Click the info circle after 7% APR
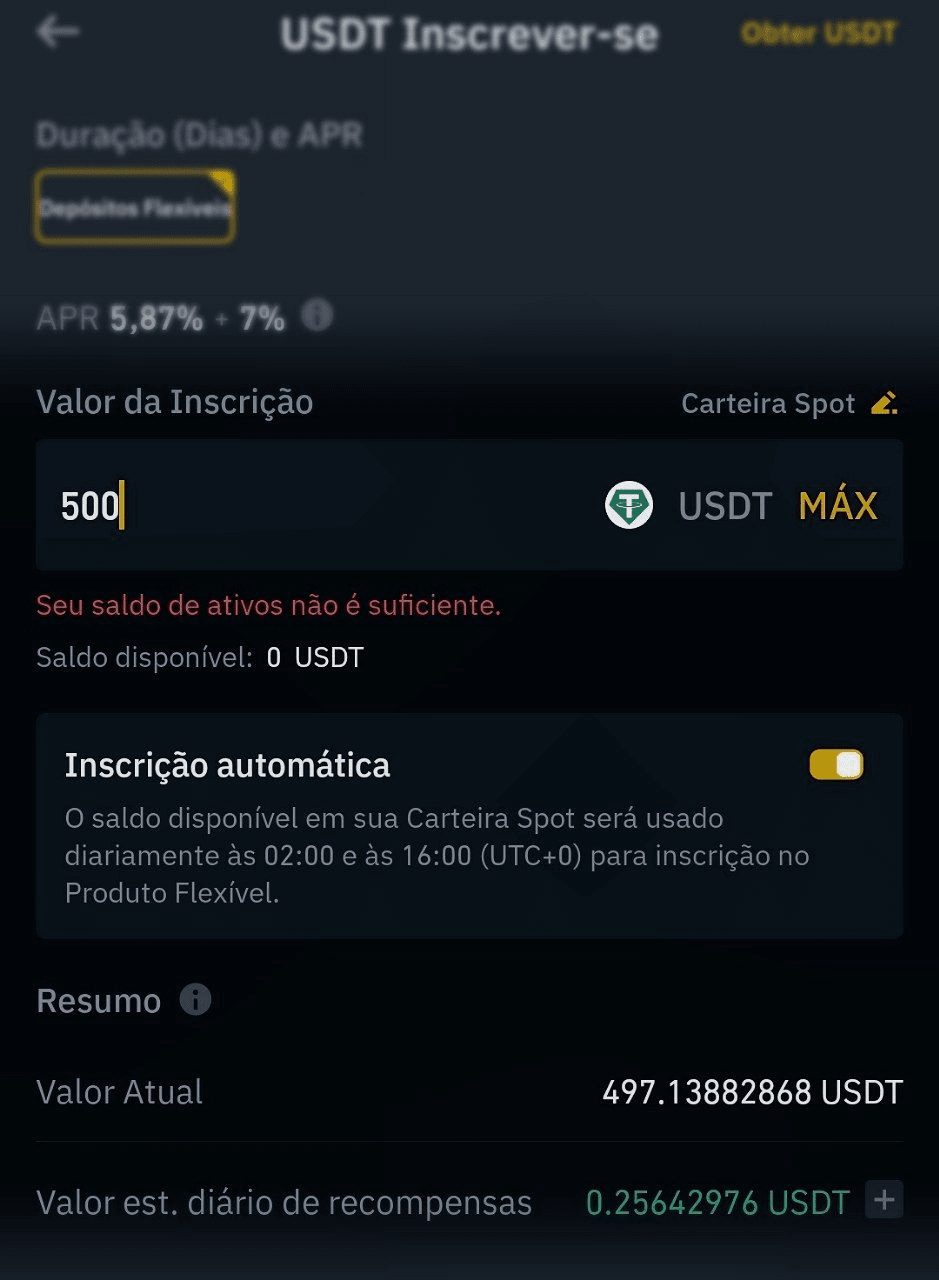Viewport: 939px width, 1280px height. tap(318, 316)
